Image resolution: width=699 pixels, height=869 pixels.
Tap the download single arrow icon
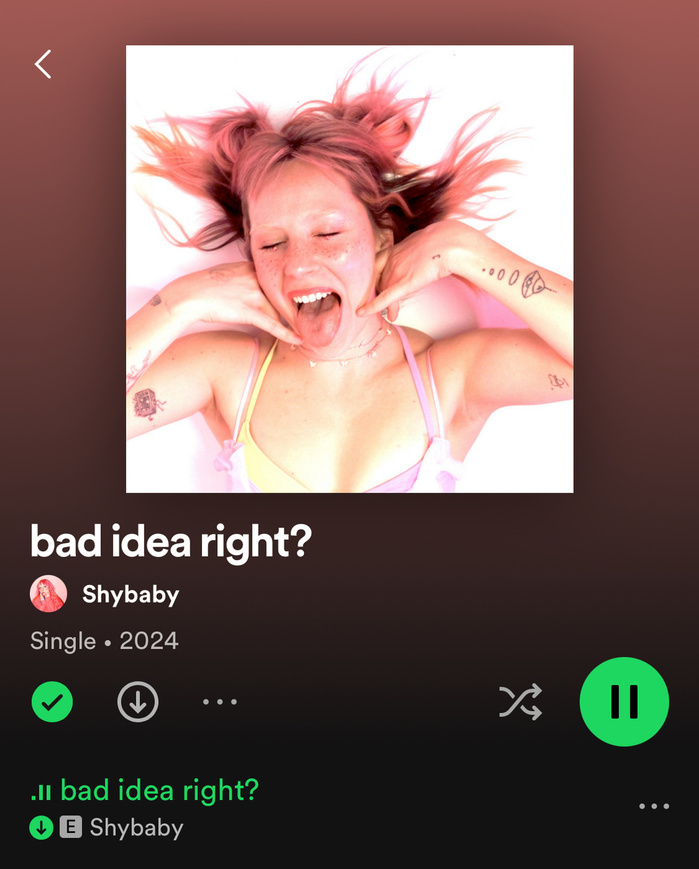click(x=138, y=702)
